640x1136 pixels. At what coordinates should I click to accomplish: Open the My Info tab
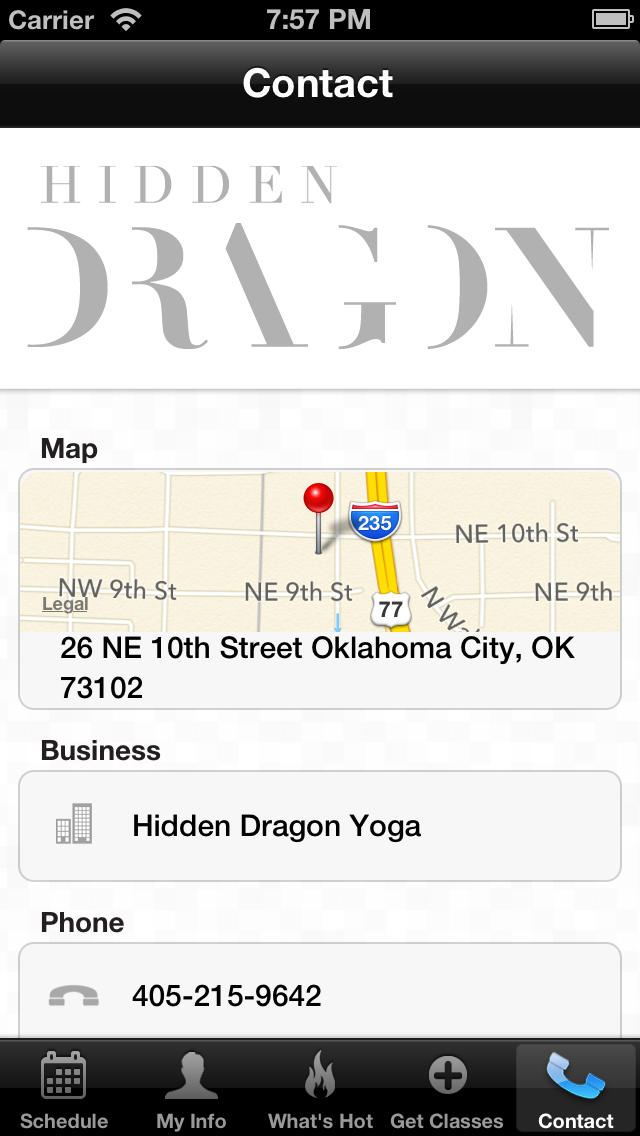pos(191,1088)
